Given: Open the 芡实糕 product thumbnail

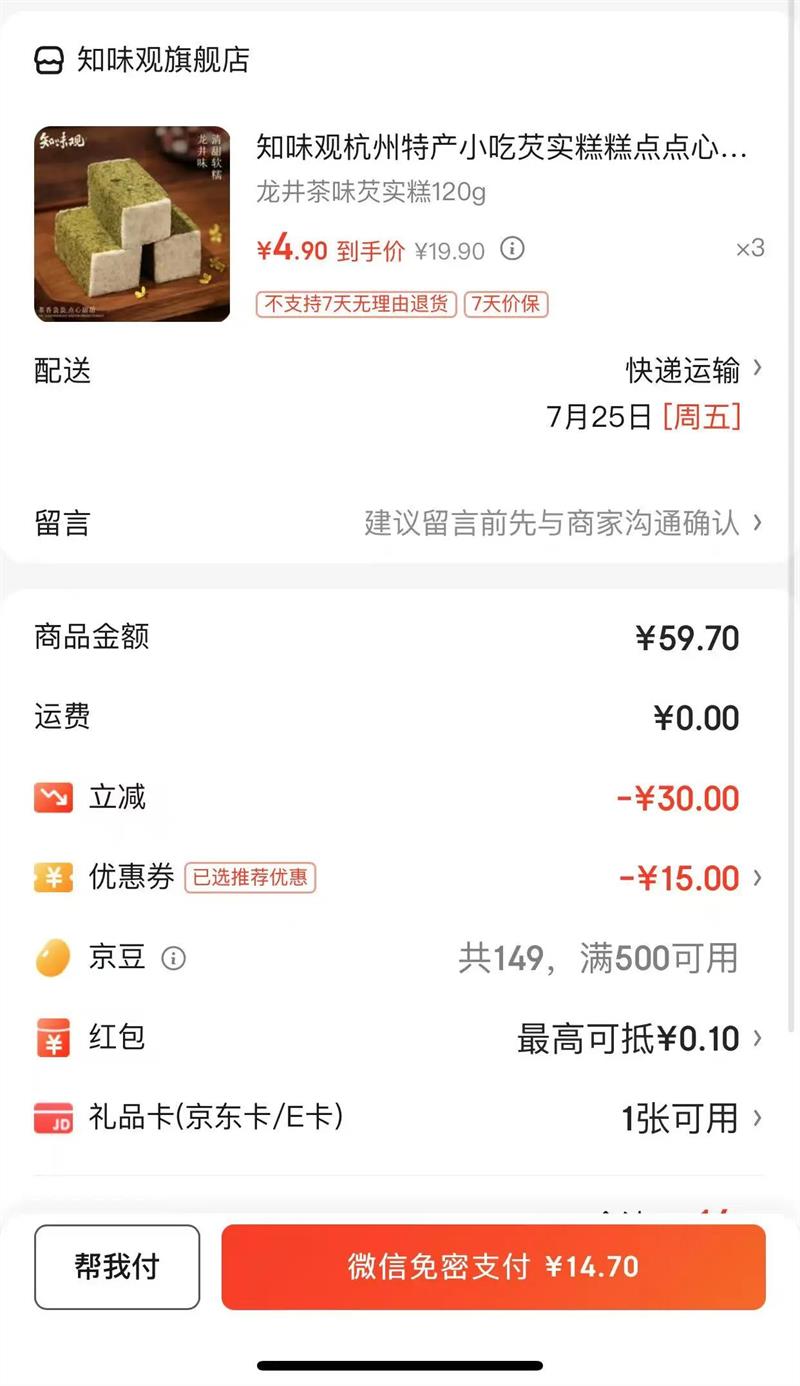Looking at the screenshot, I should 132,224.
